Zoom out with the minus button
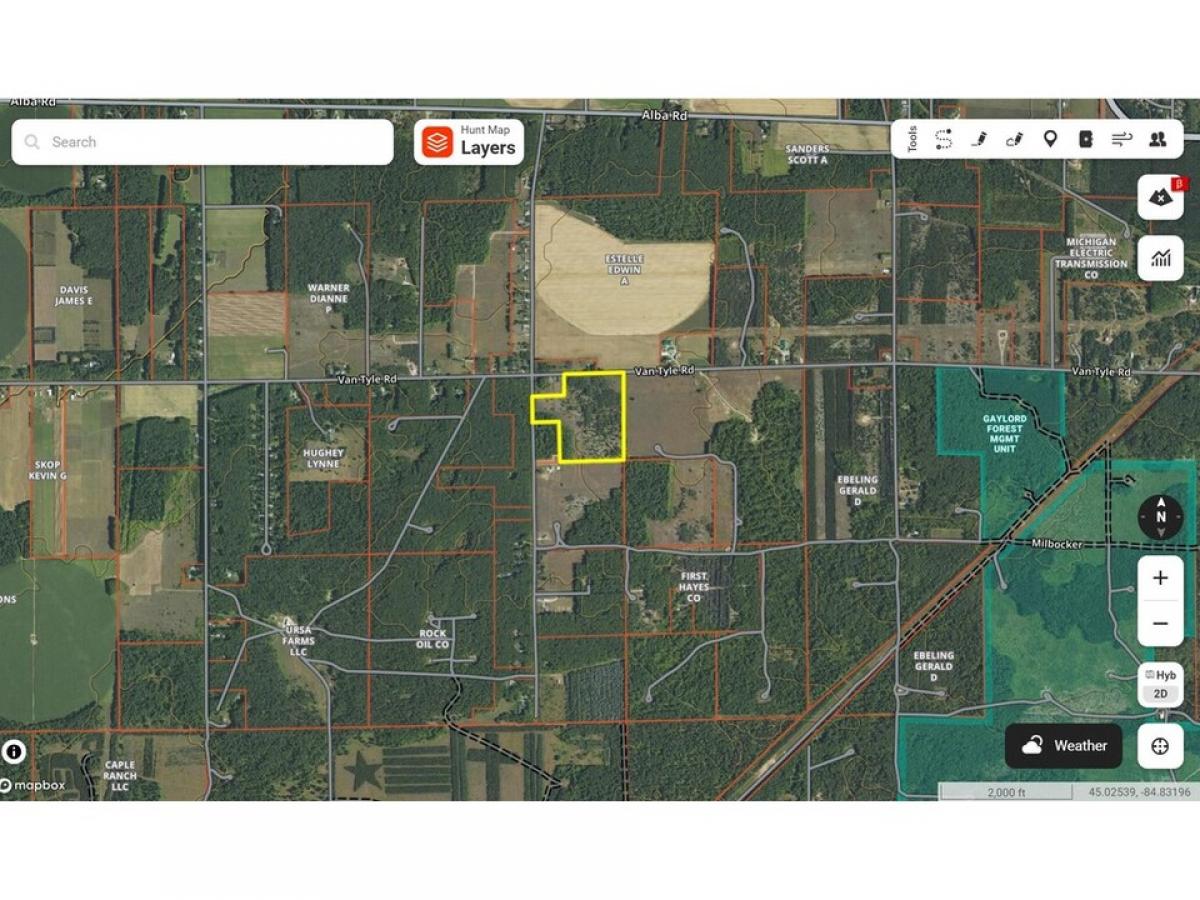The width and height of the screenshot is (1200, 900). [1161, 624]
